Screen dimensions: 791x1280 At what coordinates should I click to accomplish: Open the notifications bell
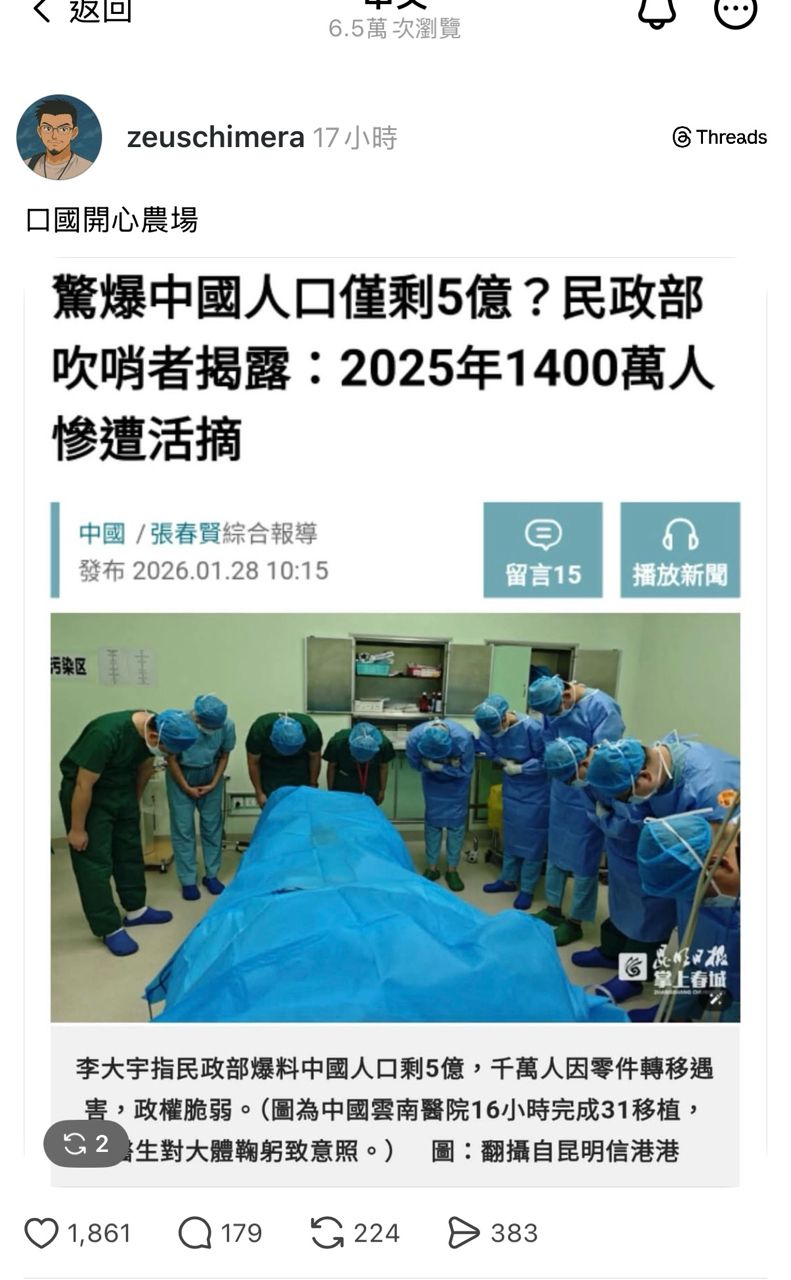(x=657, y=11)
